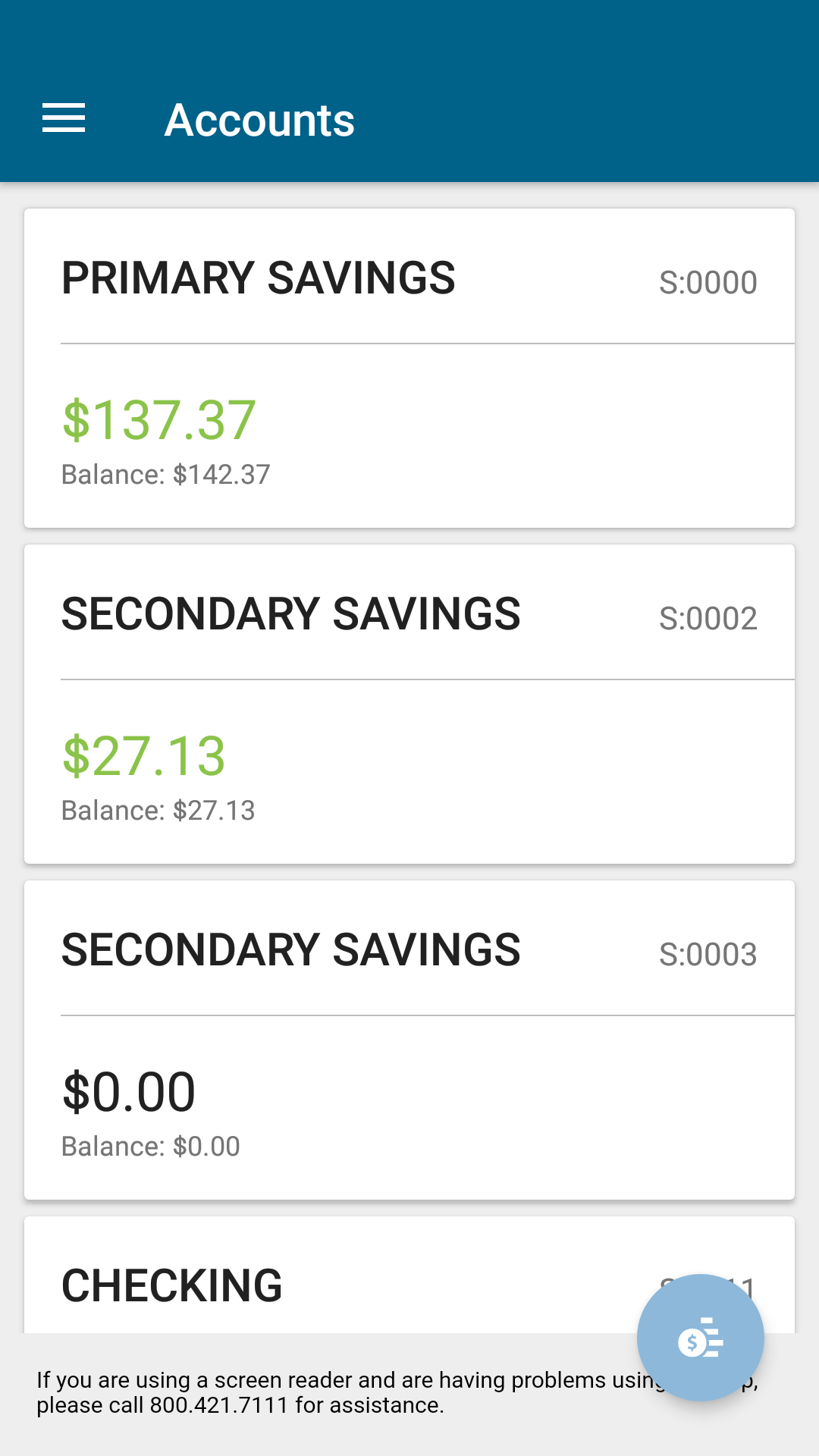Screen dimensions: 819x1456
Task: Open Secondary Savings account S:0003
Action: coord(409,1040)
